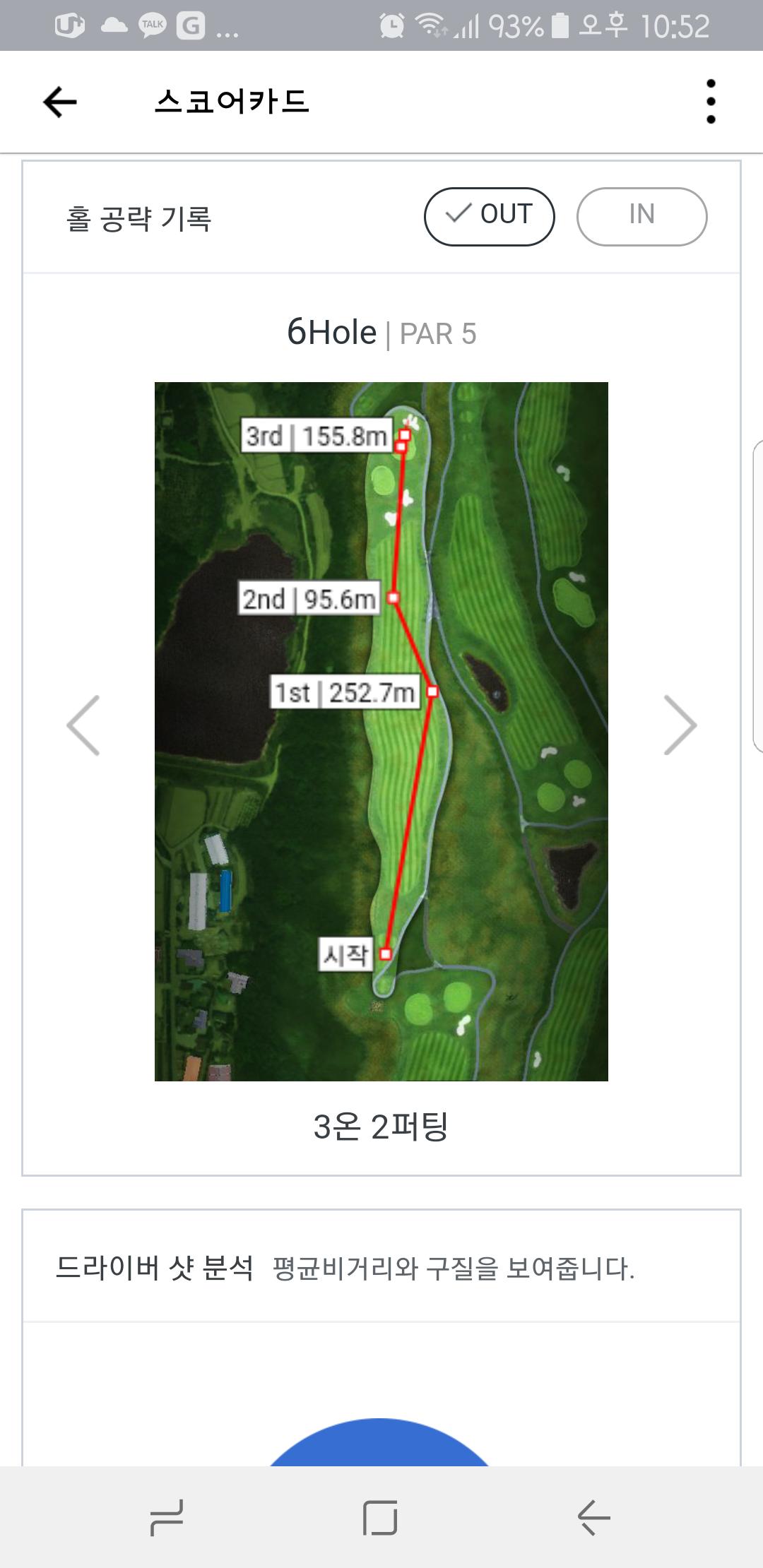Go back from the 스코어카드 screen
Image resolution: width=763 pixels, height=1568 pixels.
pyautogui.click(x=60, y=102)
